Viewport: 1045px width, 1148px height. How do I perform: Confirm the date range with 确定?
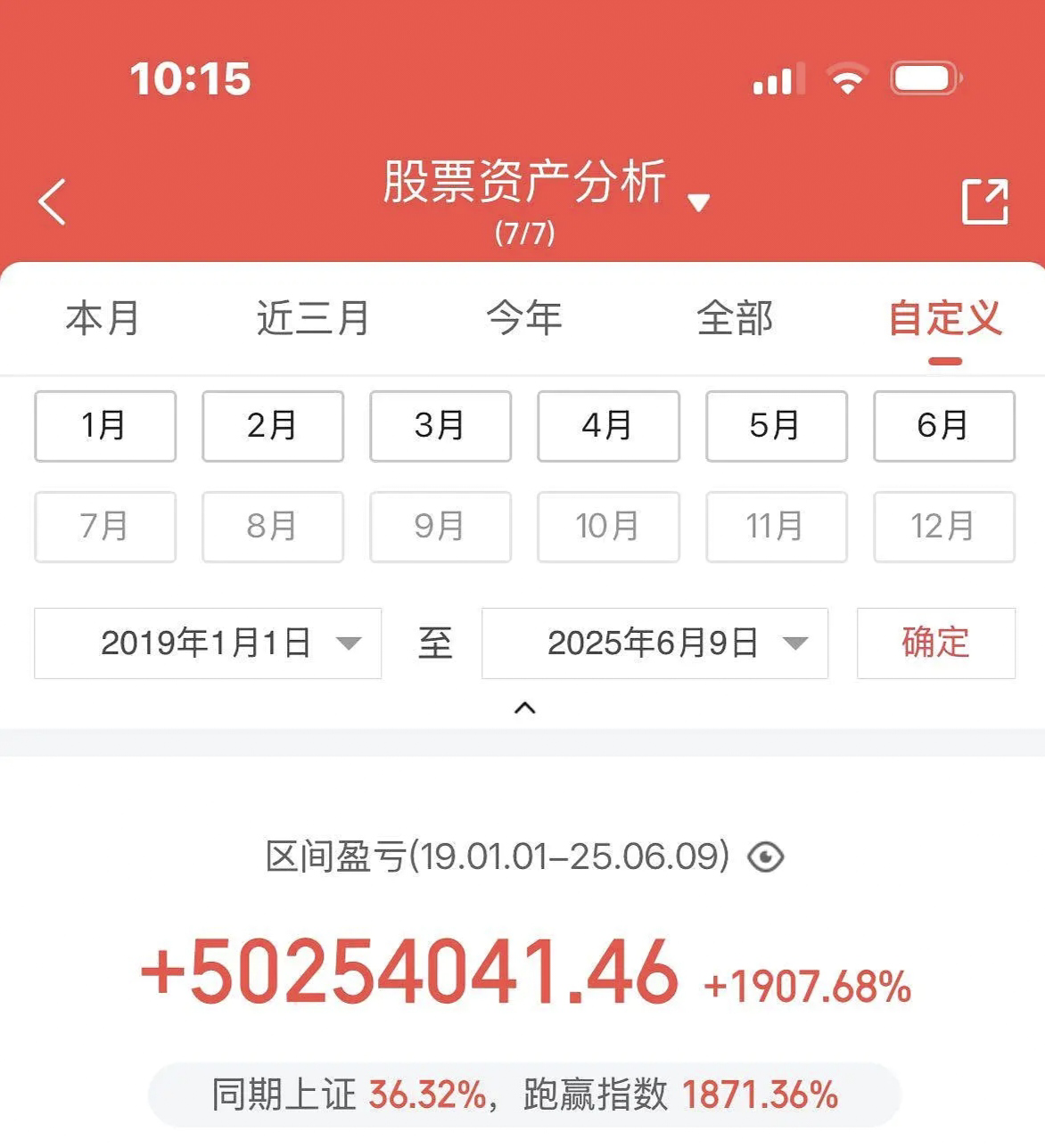click(x=935, y=643)
